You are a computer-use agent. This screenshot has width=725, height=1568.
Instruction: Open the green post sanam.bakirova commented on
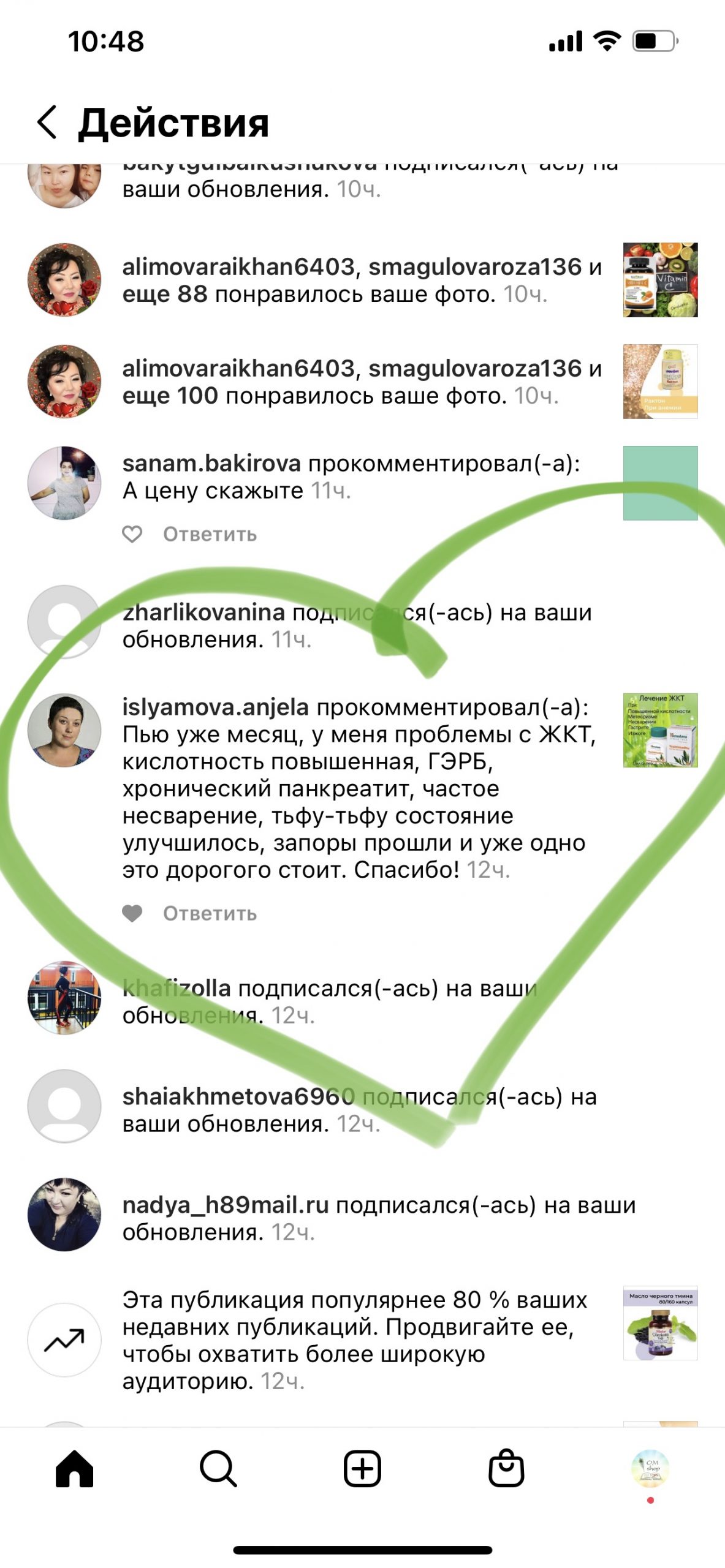[660, 483]
